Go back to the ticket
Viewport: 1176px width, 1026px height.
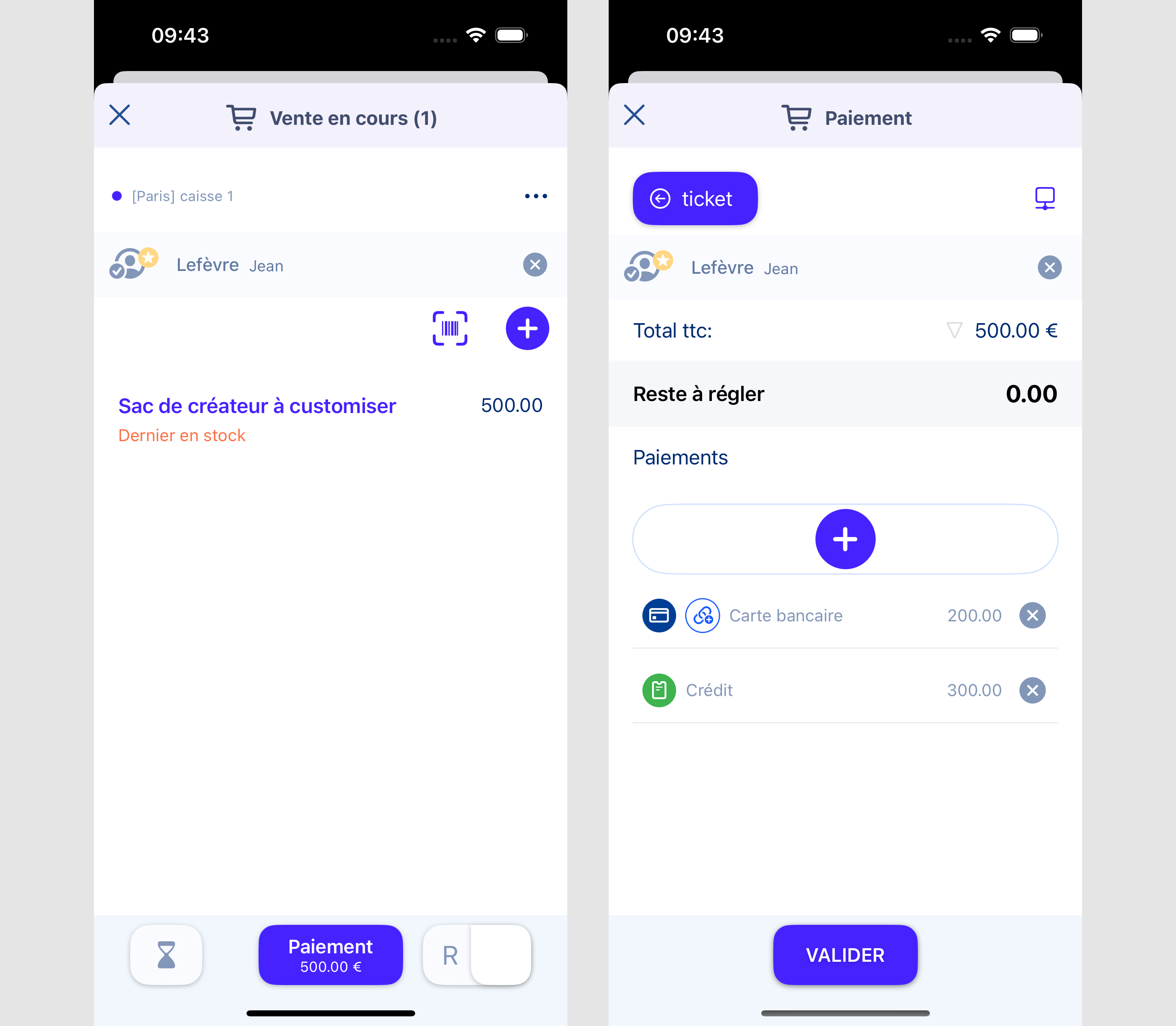pyautogui.click(x=695, y=199)
